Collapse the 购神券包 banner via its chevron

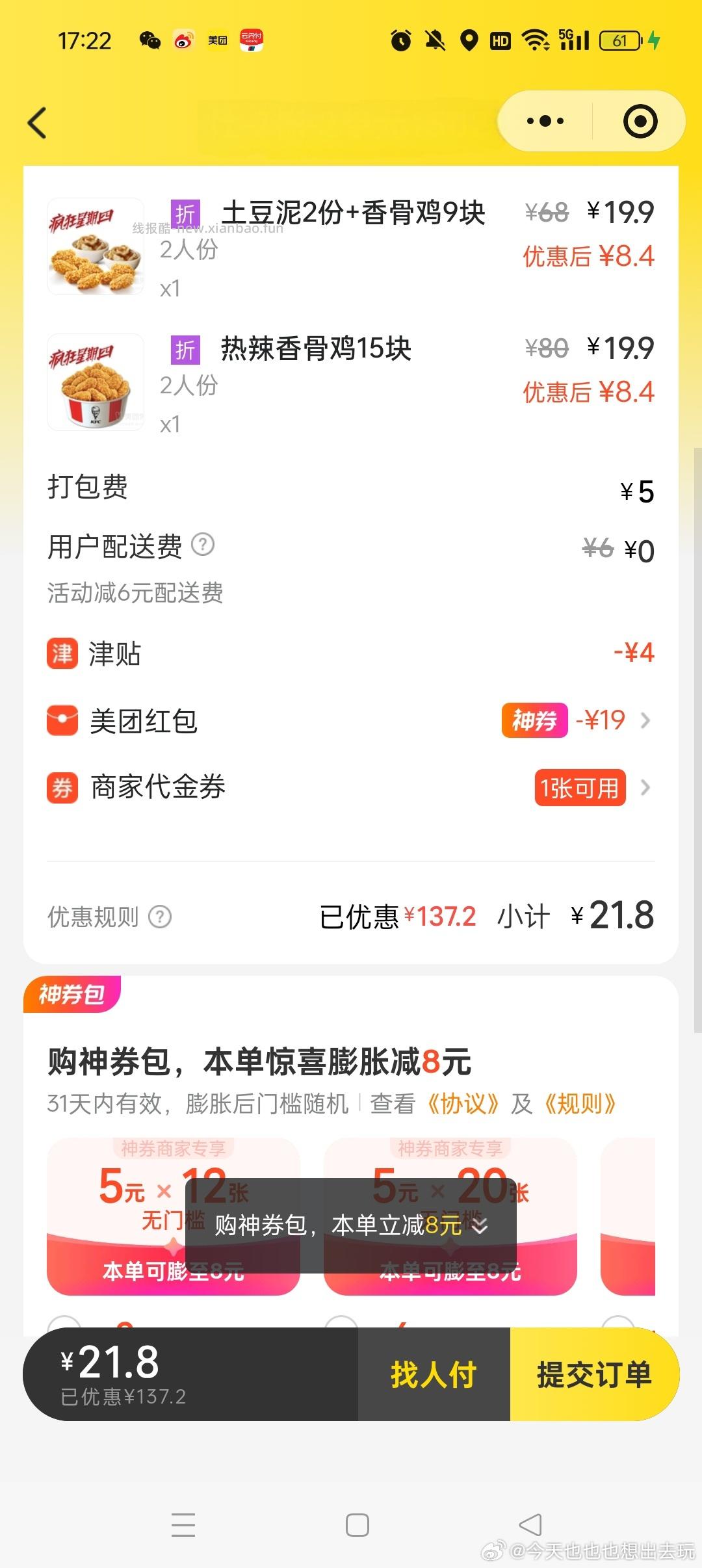(480, 1225)
